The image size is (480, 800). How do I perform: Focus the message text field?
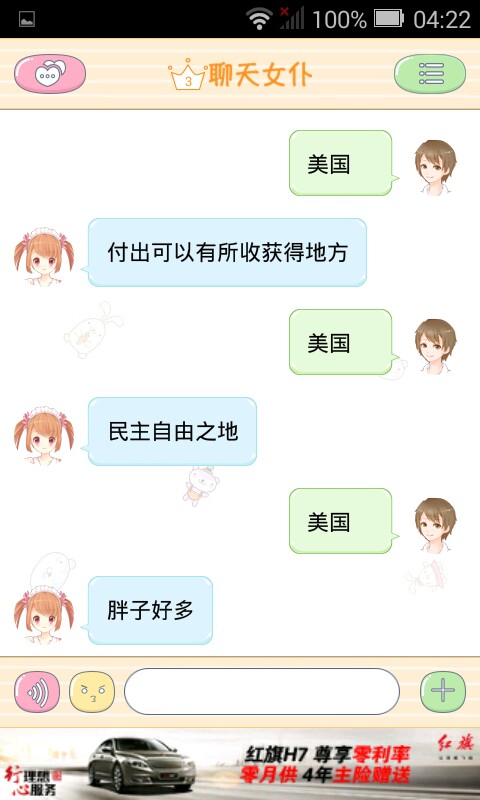coord(262,691)
